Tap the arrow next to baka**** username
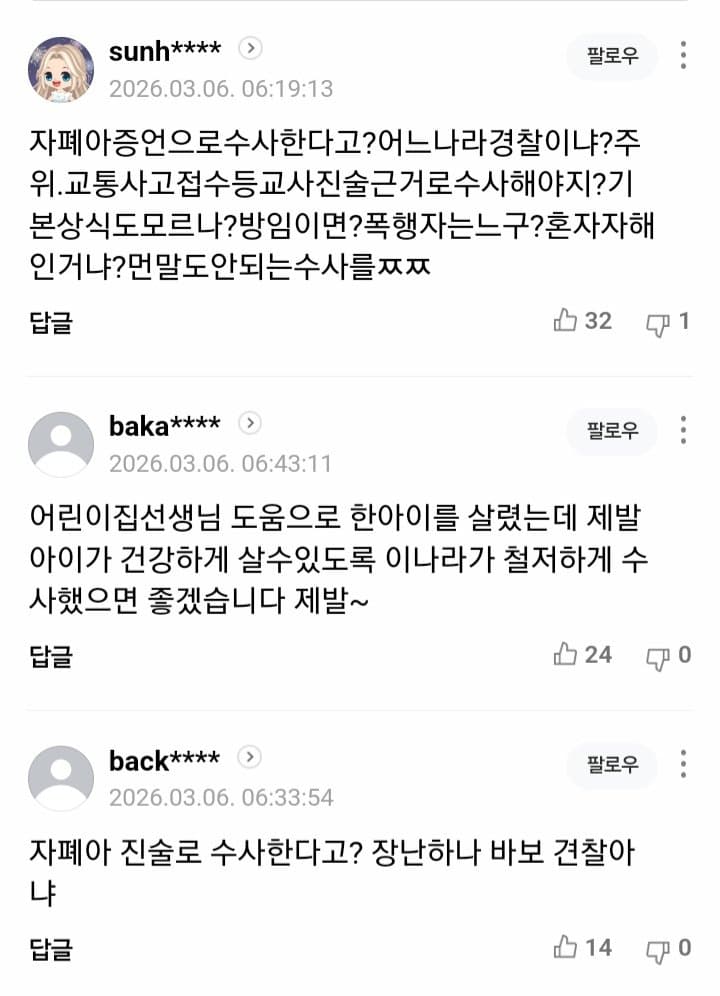The height and width of the screenshot is (996, 720). pos(251,423)
